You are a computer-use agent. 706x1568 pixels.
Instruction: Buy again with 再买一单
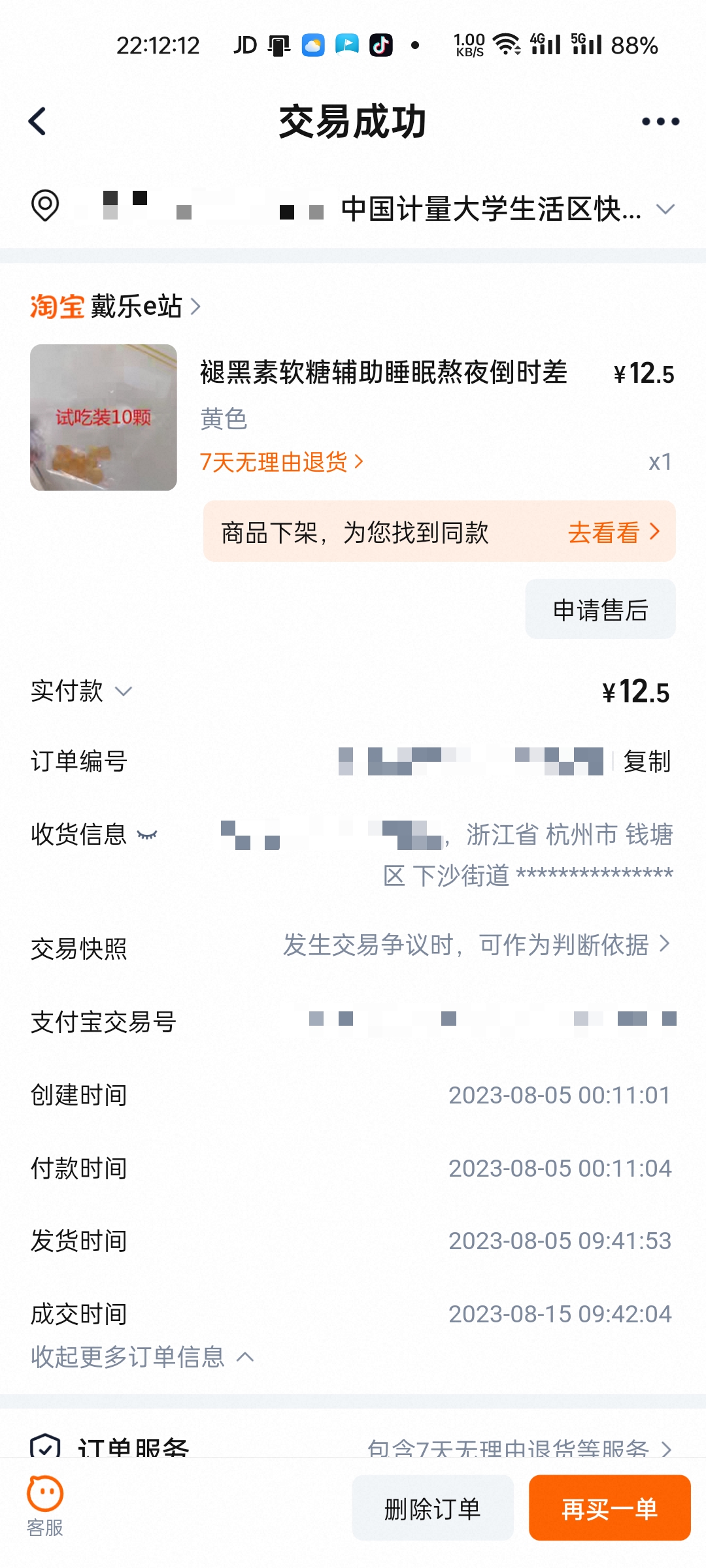point(609,1509)
